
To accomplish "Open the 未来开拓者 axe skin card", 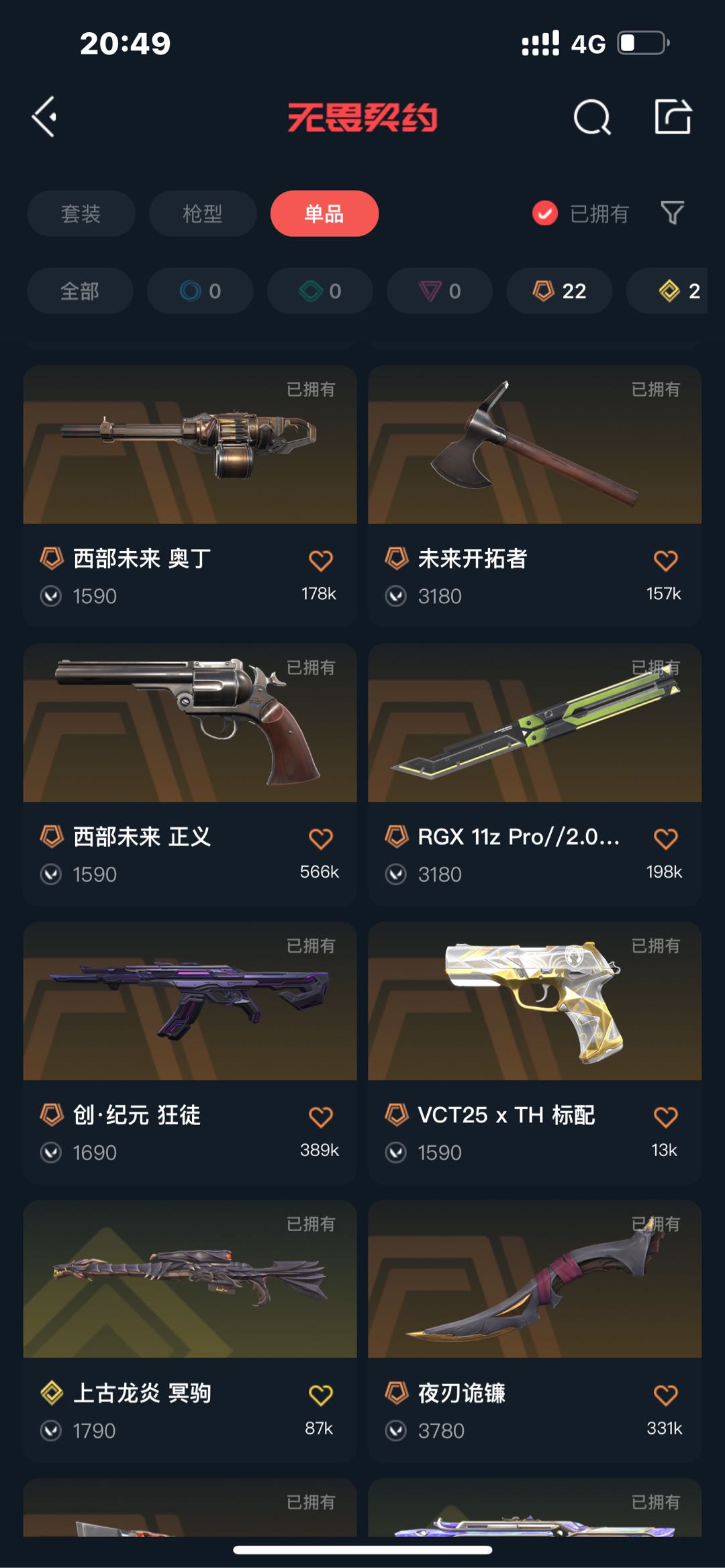I will pyautogui.click(x=534, y=470).
